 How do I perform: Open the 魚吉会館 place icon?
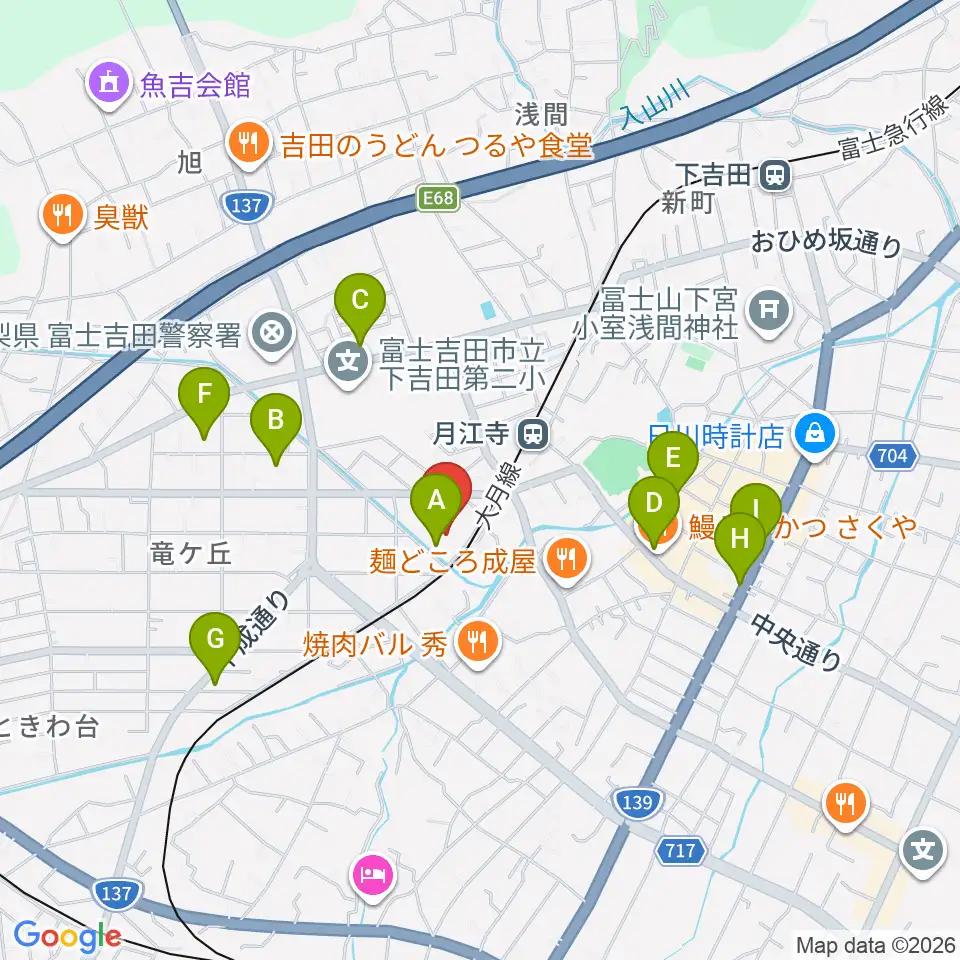point(110,84)
